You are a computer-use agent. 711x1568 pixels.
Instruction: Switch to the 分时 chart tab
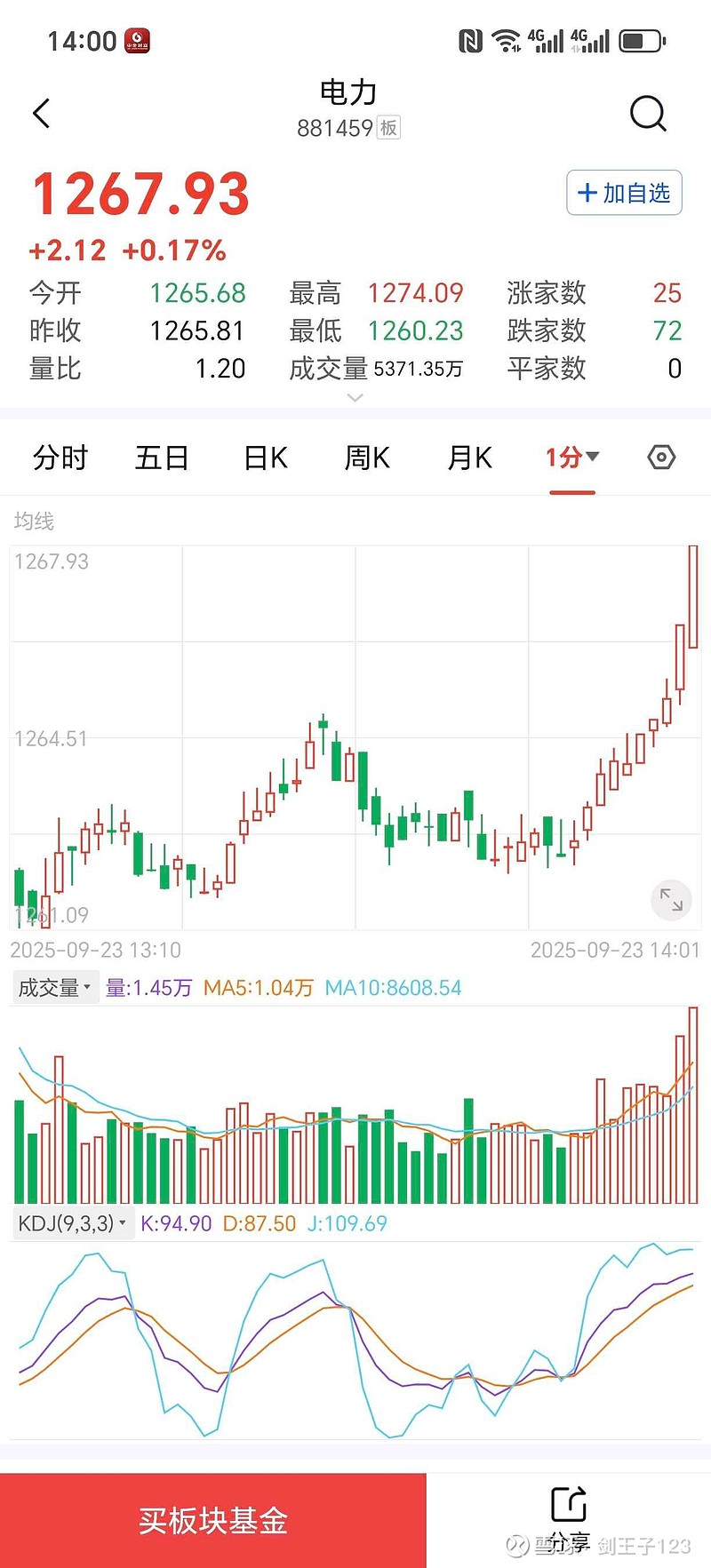coord(60,458)
